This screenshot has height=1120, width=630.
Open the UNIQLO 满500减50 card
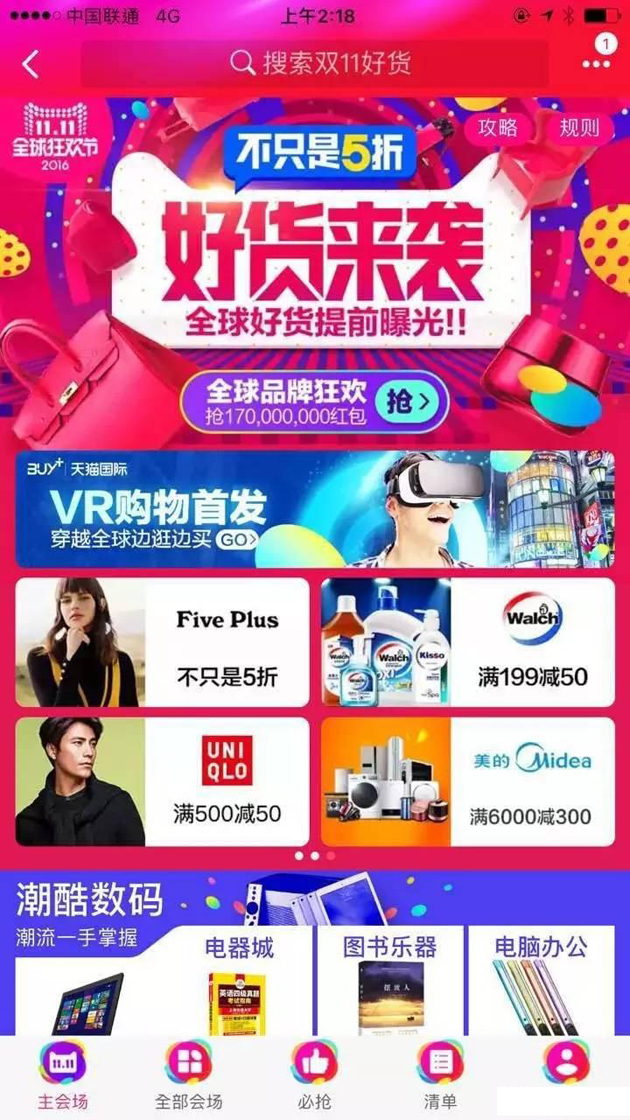[x=163, y=781]
